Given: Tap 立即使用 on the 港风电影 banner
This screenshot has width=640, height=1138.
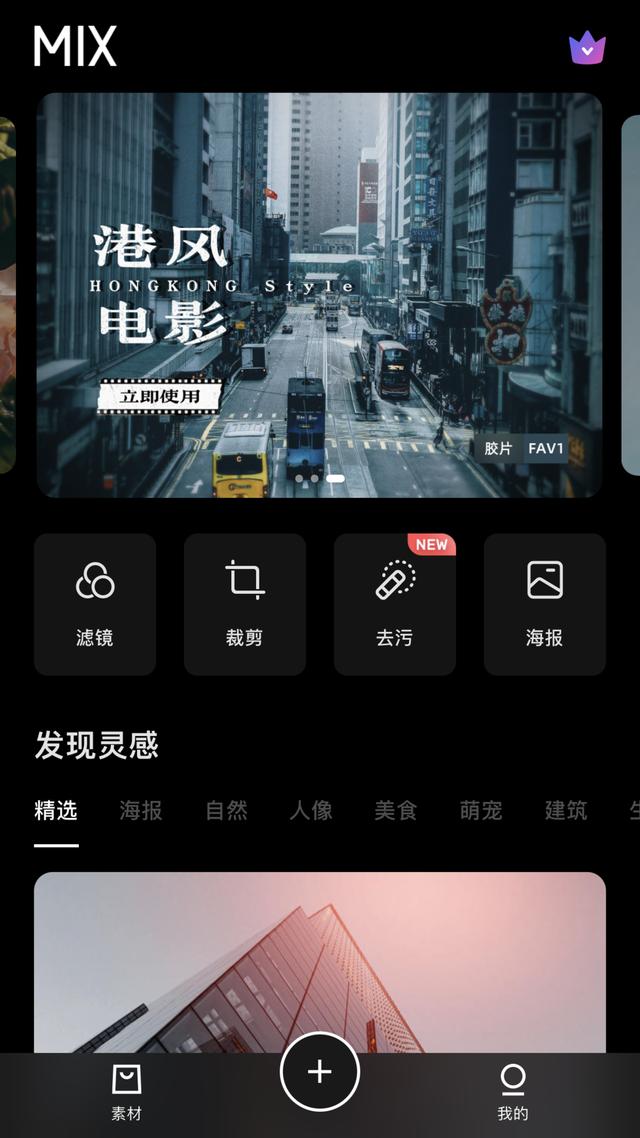Looking at the screenshot, I should coord(159,396).
